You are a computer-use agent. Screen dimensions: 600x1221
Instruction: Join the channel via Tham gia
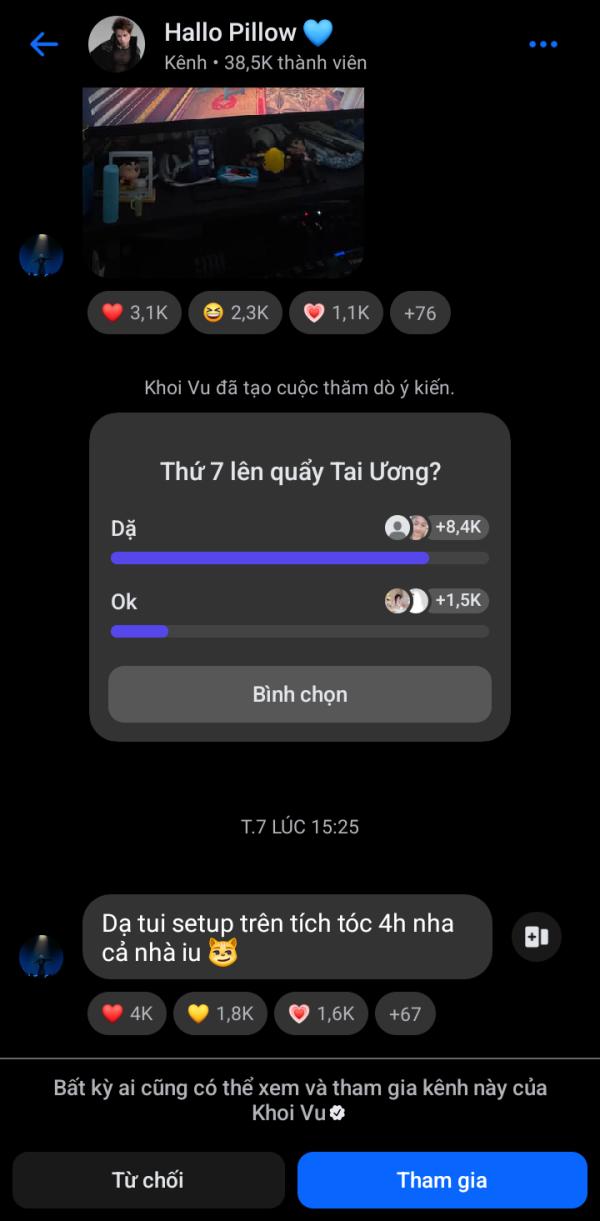pos(442,1180)
